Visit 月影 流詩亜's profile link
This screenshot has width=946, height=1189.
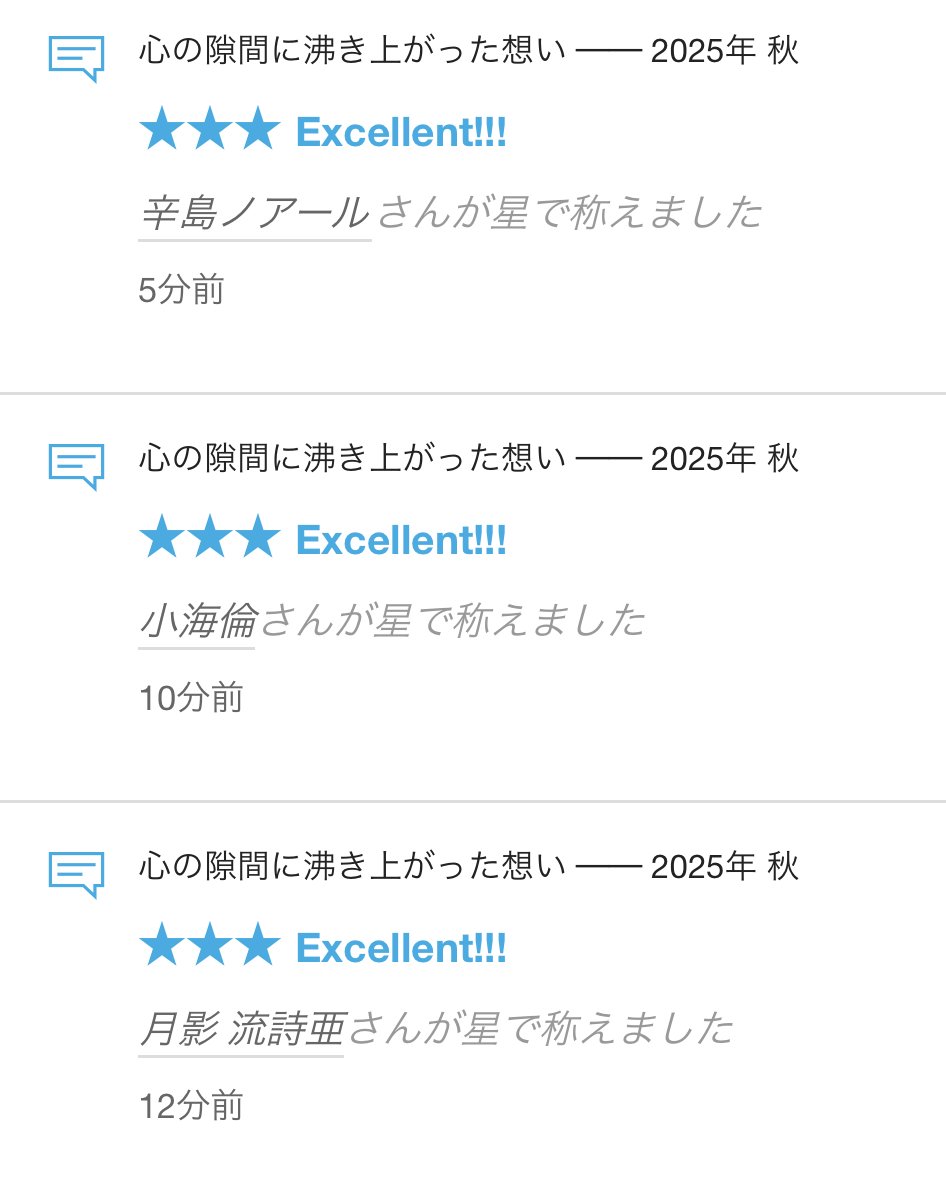(241, 1029)
